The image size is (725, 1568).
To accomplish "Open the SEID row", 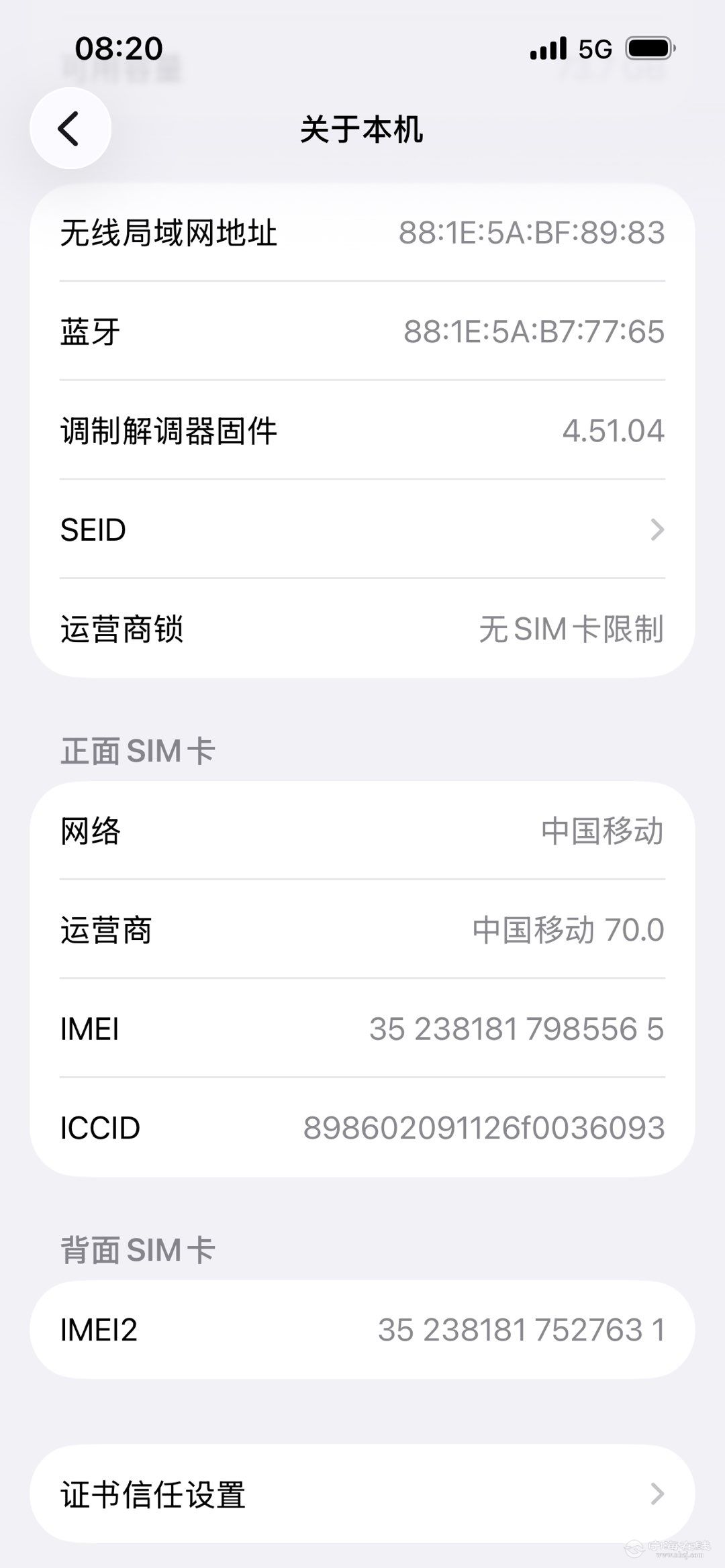I will [x=362, y=529].
